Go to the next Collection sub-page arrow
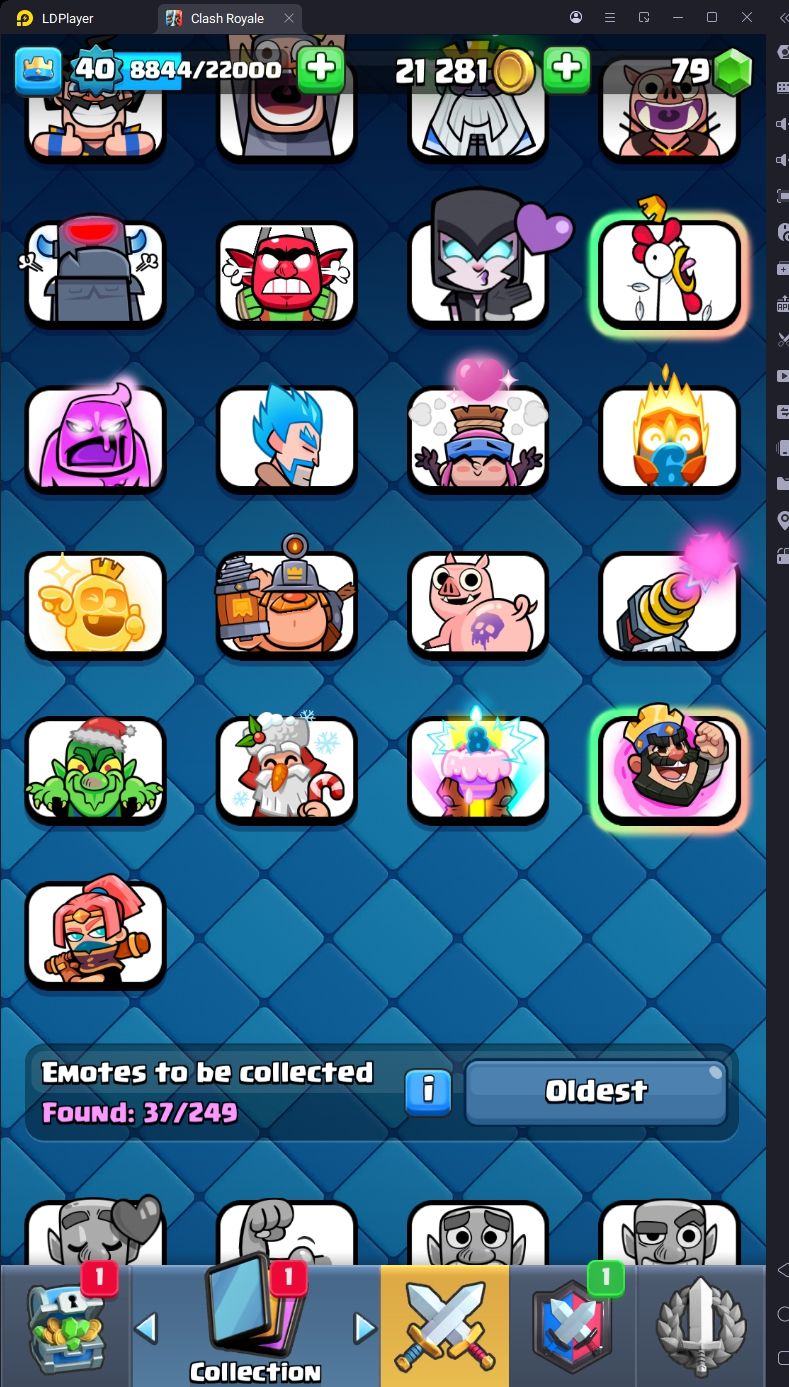Image resolution: width=789 pixels, height=1387 pixels. [365, 1328]
